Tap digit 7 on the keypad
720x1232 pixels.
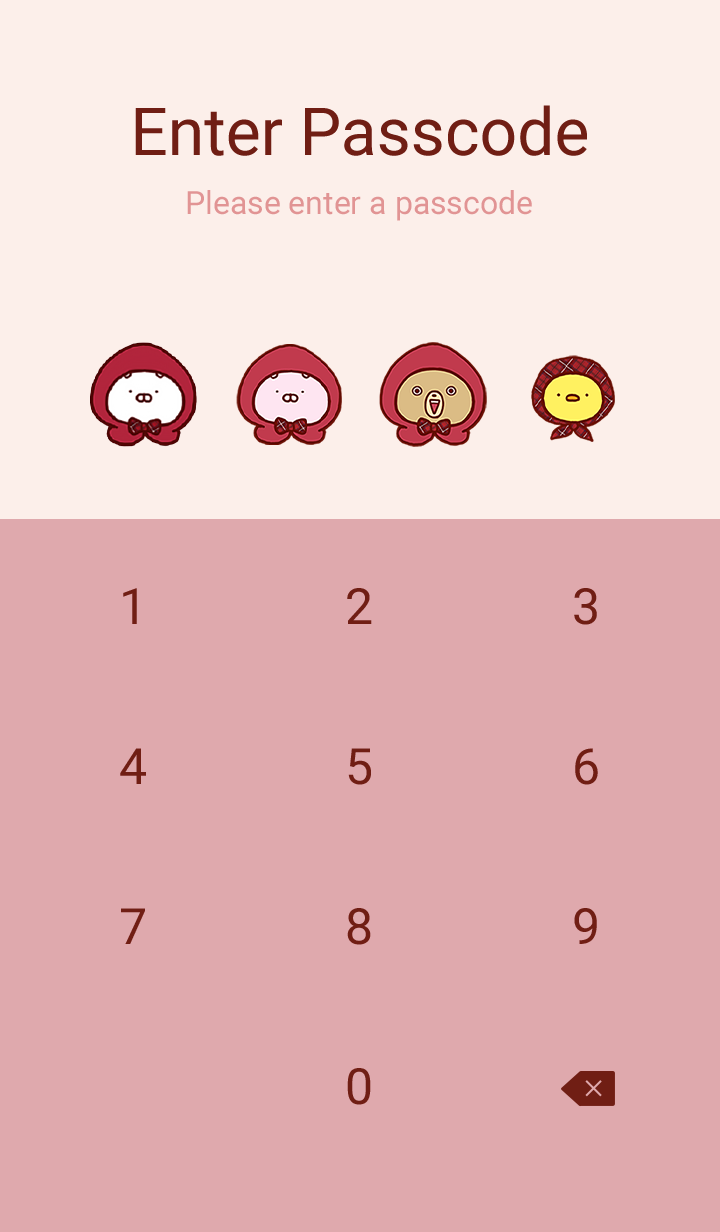(x=133, y=927)
